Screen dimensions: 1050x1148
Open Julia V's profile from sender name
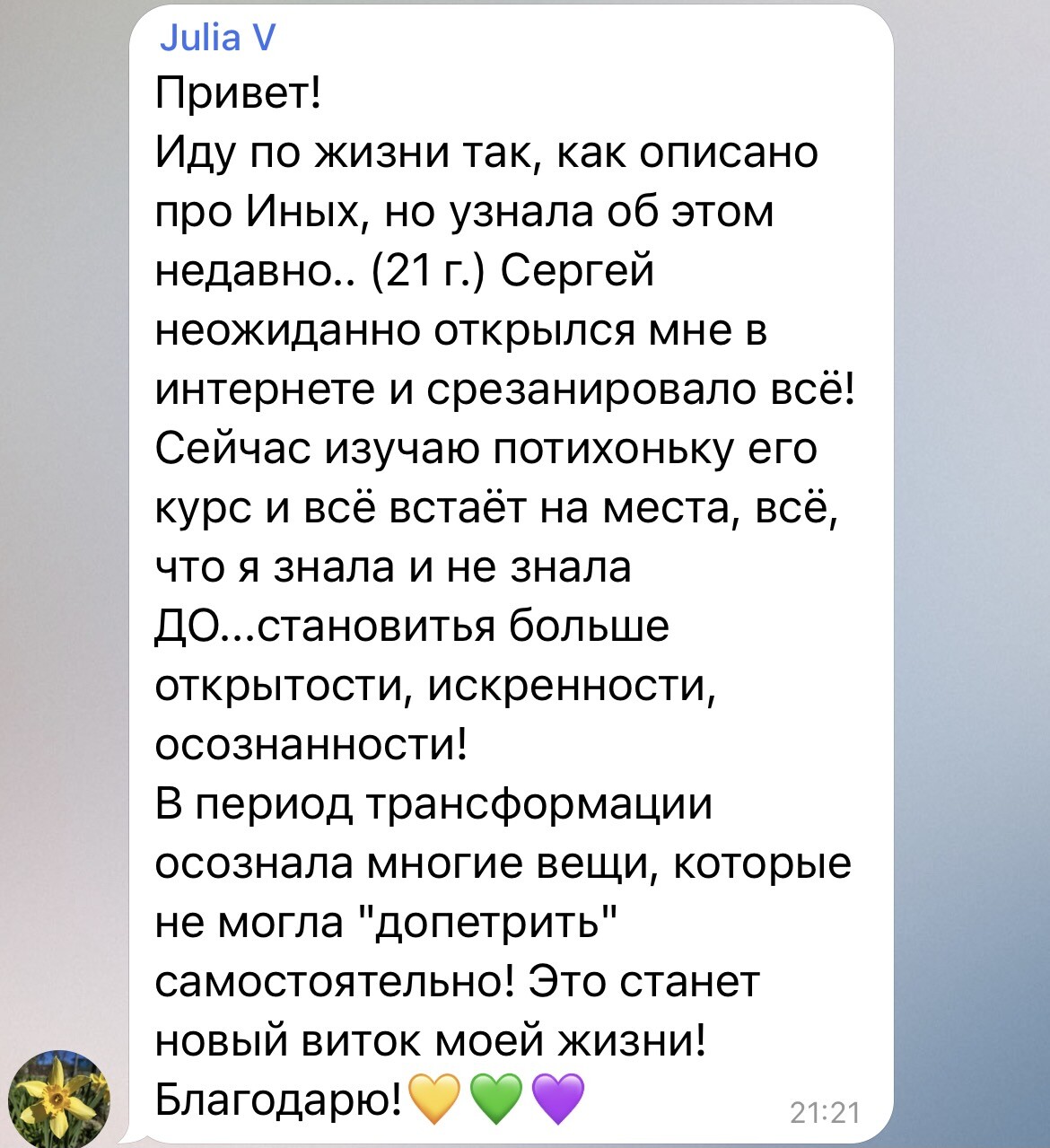coord(217,39)
